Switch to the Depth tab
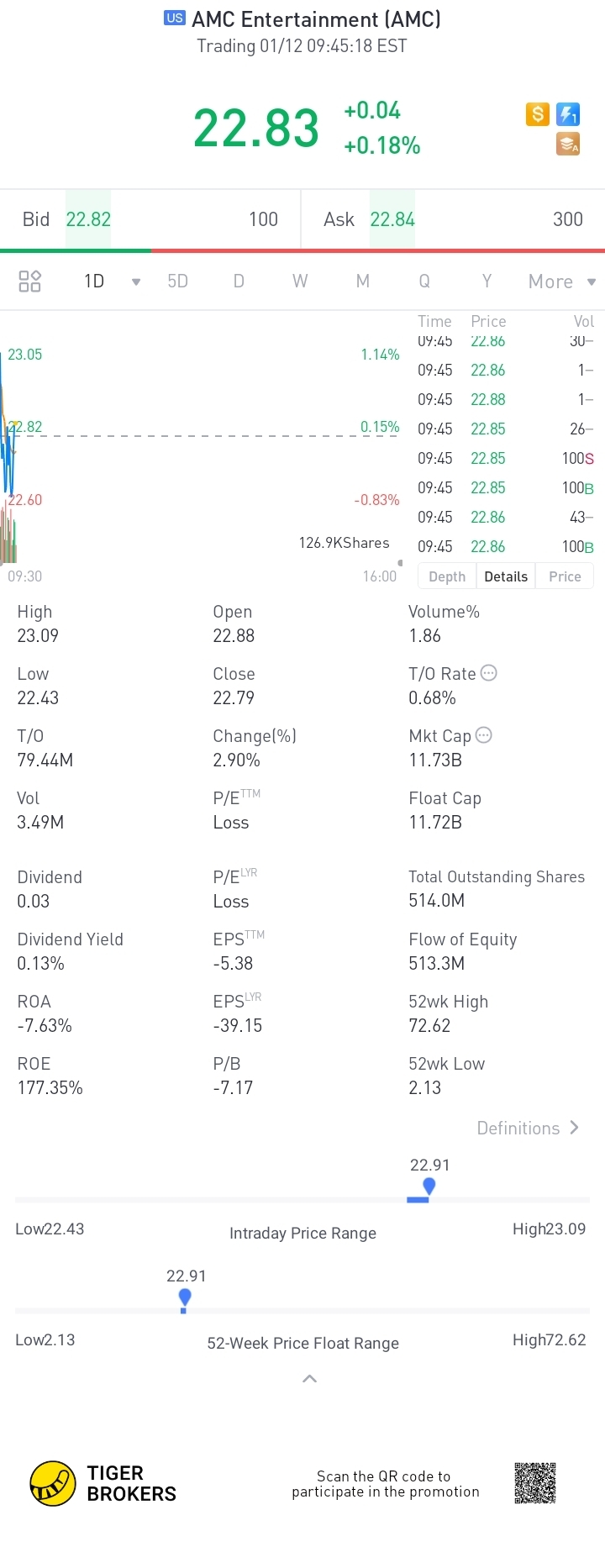The width and height of the screenshot is (605, 1568). 447,576
